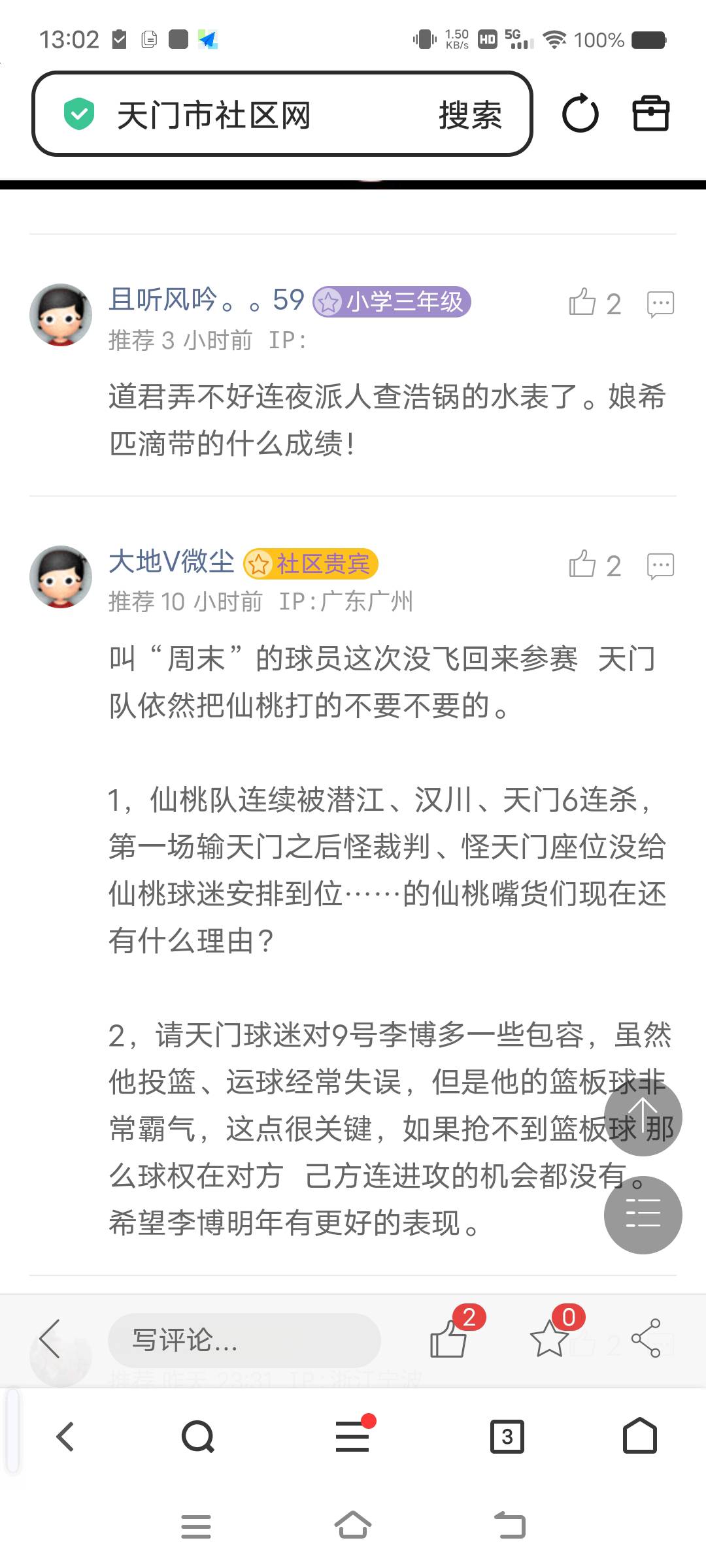Like the comment by 且听风吟。。59
The width and height of the screenshot is (706, 1568).
(x=582, y=303)
